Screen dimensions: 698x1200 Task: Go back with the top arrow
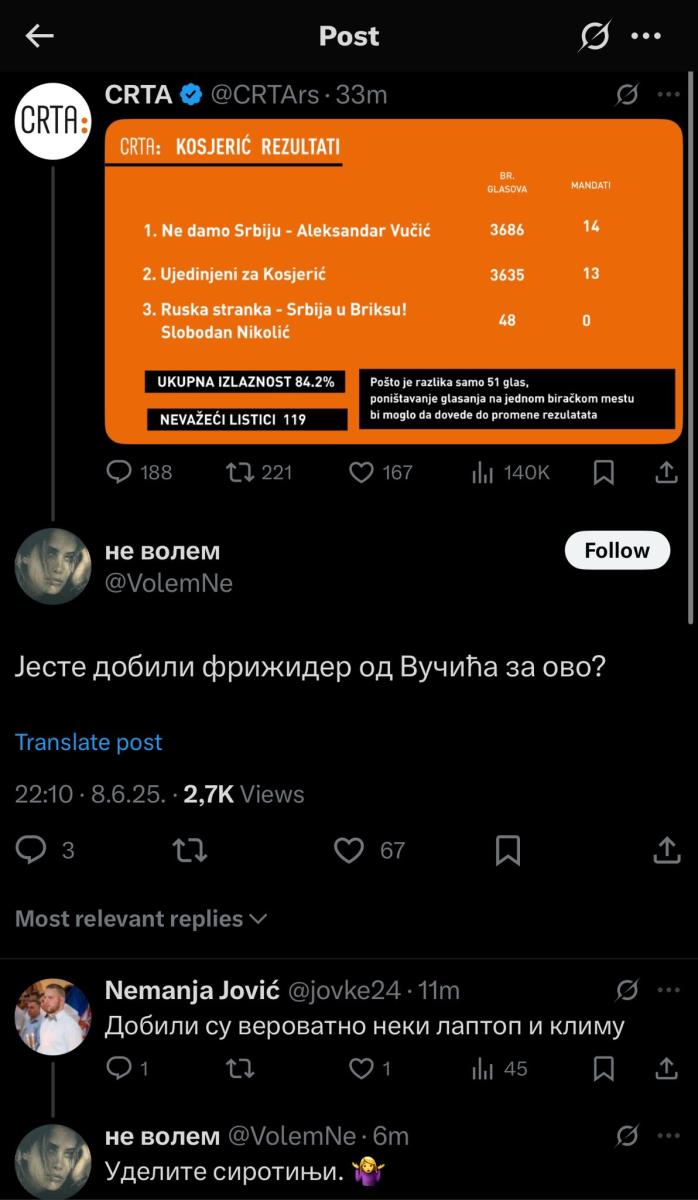40,37
